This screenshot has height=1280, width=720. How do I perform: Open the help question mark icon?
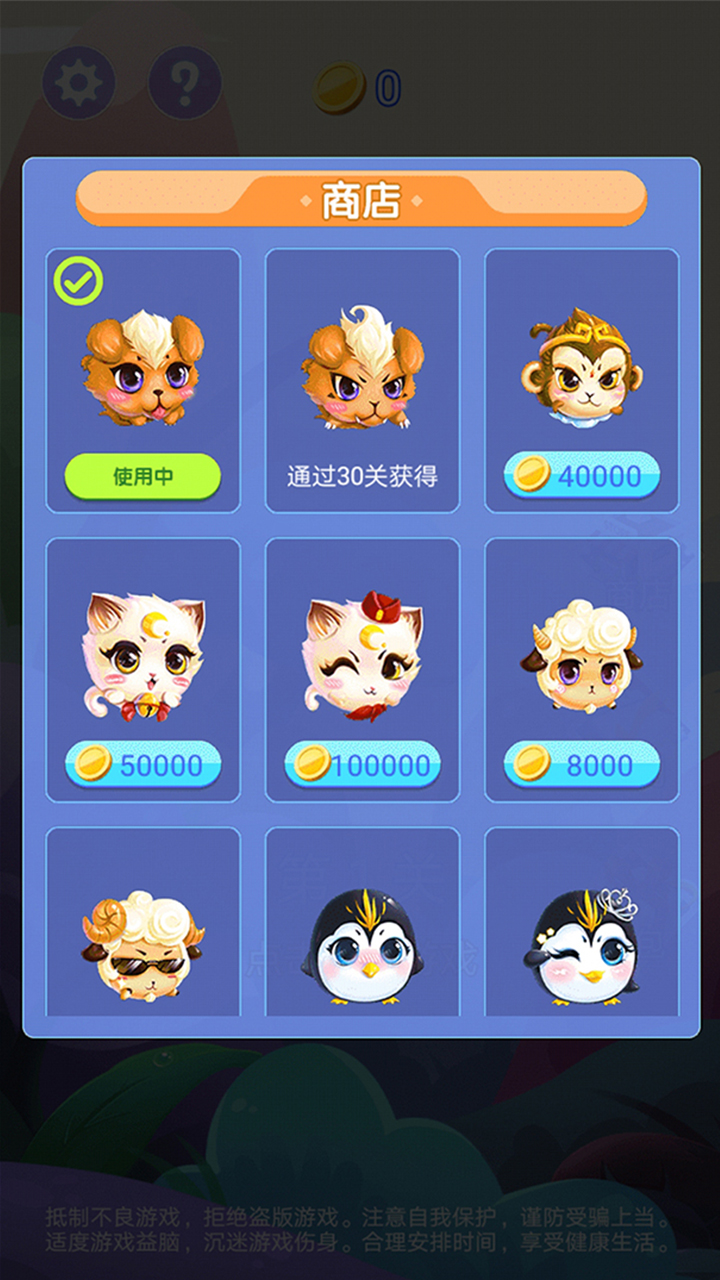pos(182,83)
